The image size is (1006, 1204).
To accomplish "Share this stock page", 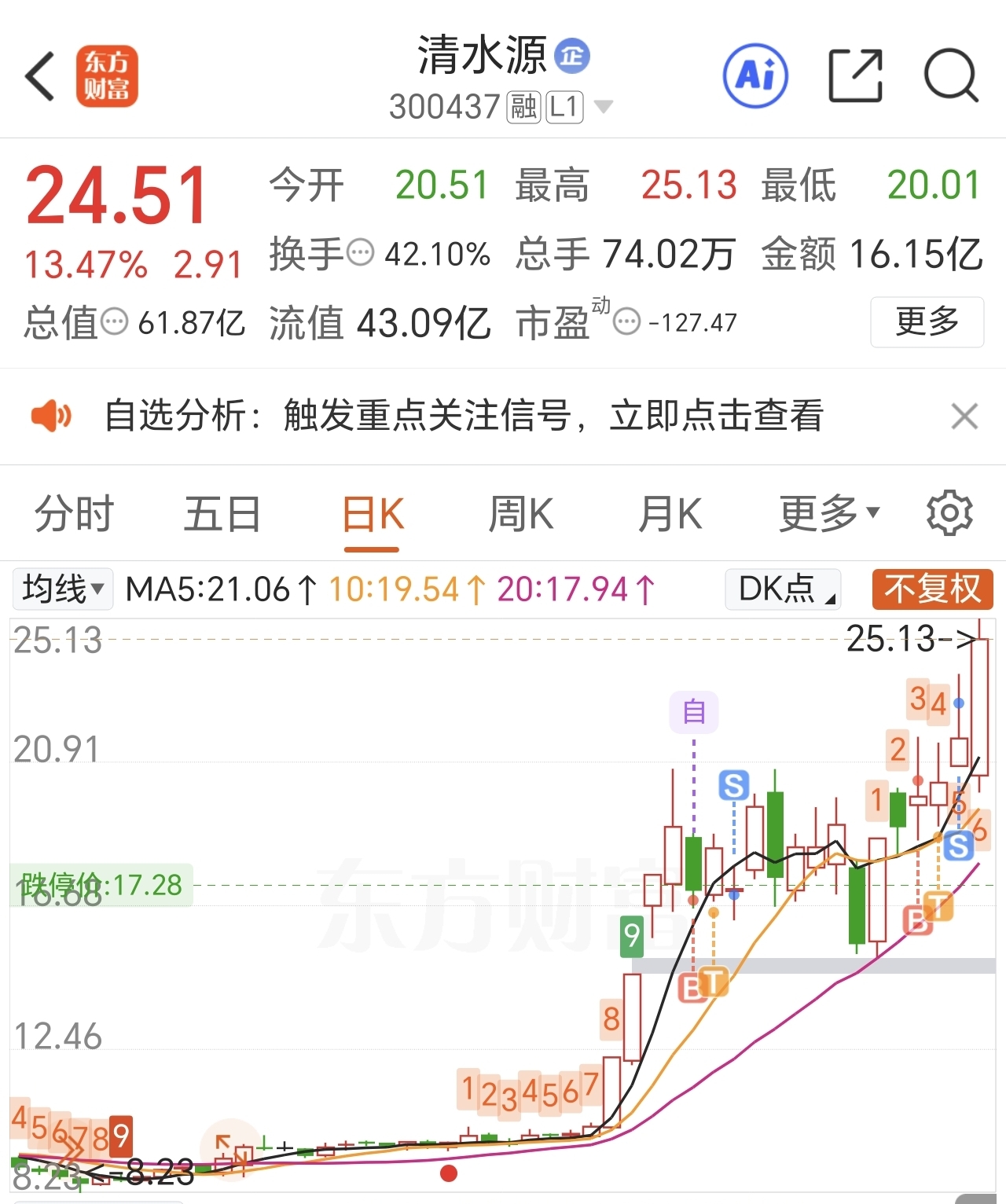I will click(x=856, y=75).
